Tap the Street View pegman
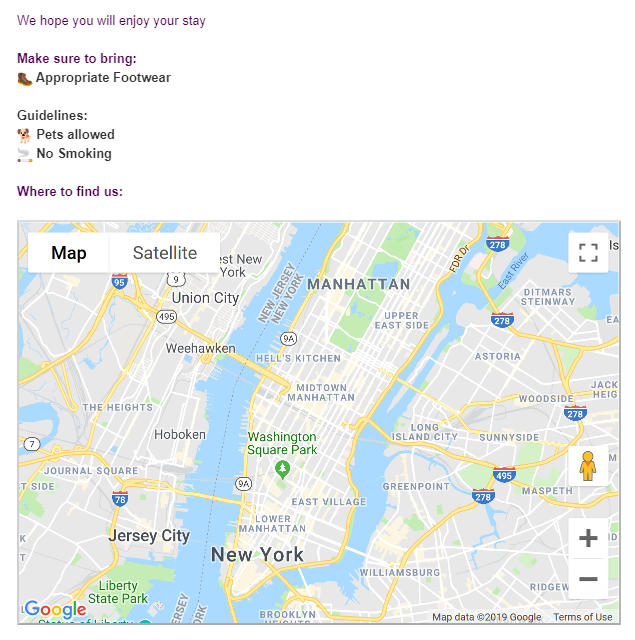Image resolution: width=635 pixels, height=640 pixels. [588, 467]
